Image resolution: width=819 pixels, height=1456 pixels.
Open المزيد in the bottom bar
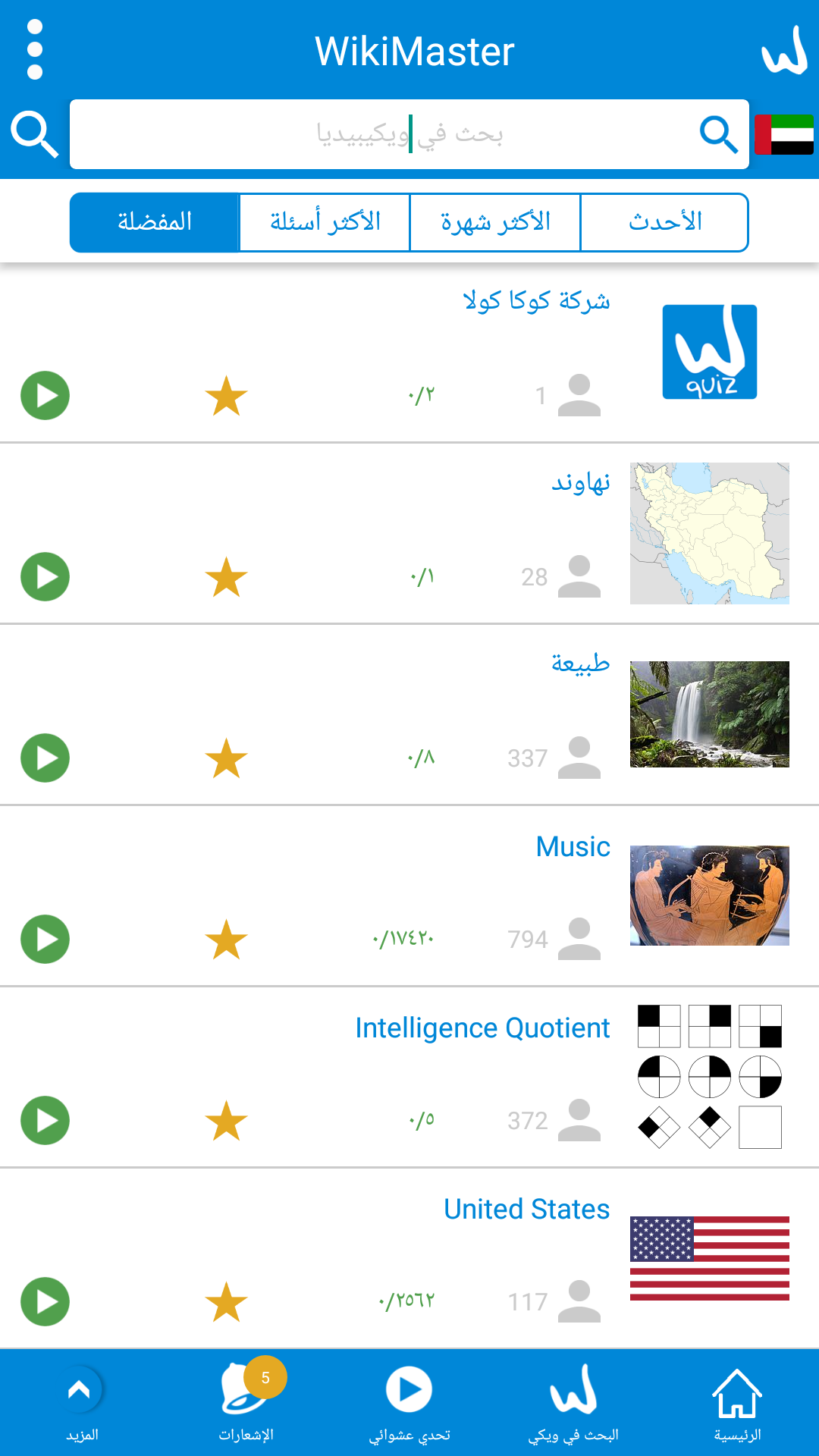81,1403
